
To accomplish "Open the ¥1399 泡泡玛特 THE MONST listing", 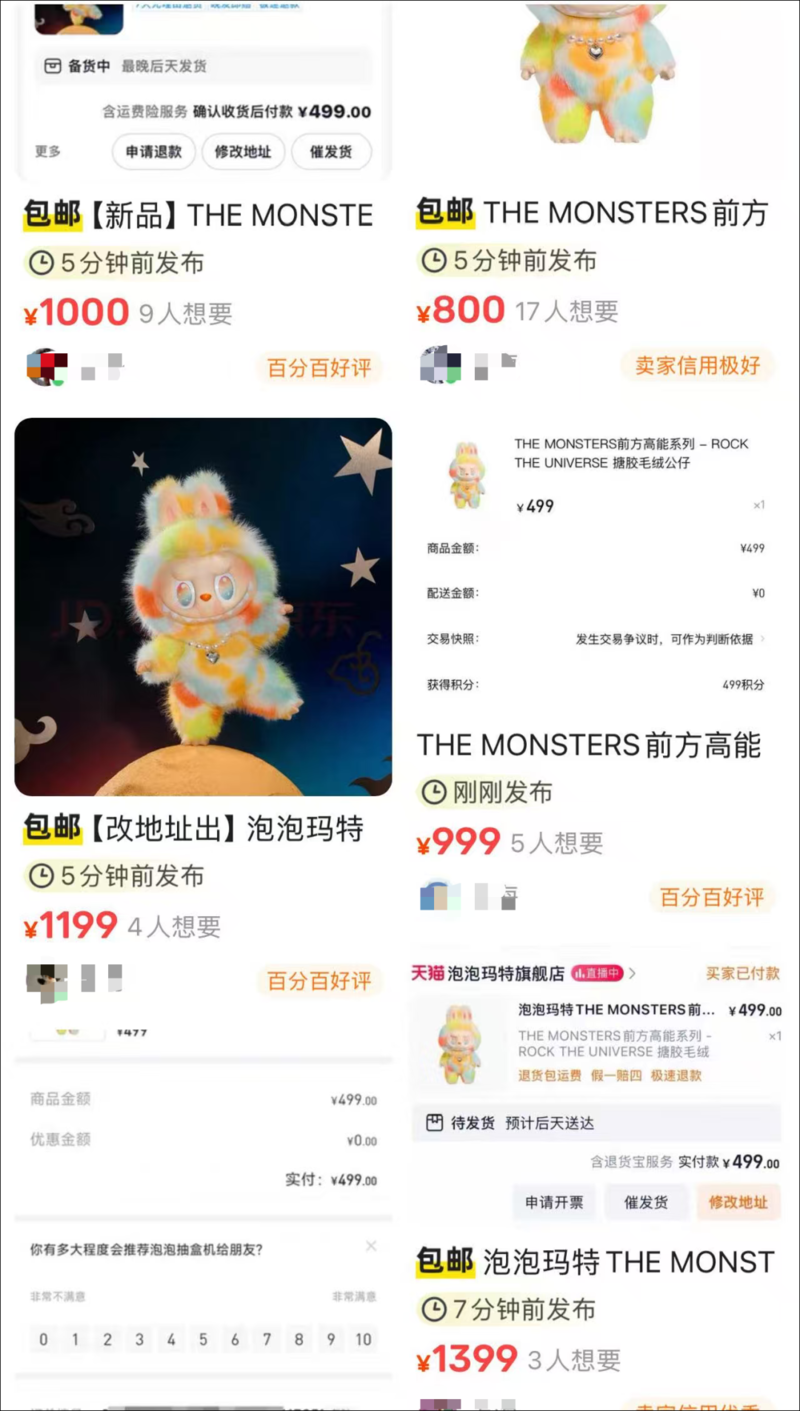I will tap(596, 1262).
